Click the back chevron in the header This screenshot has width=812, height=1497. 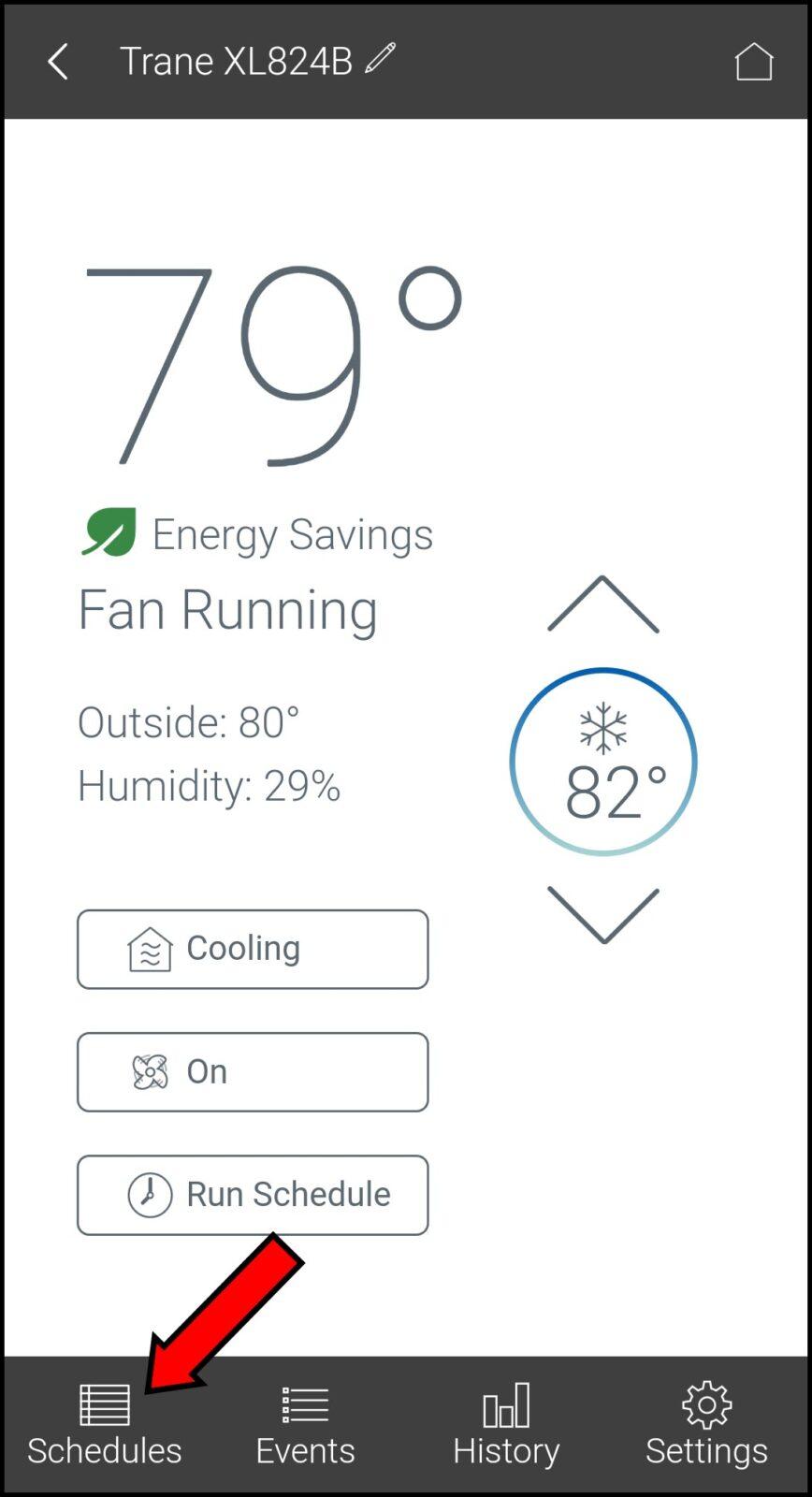coord(57,61)
